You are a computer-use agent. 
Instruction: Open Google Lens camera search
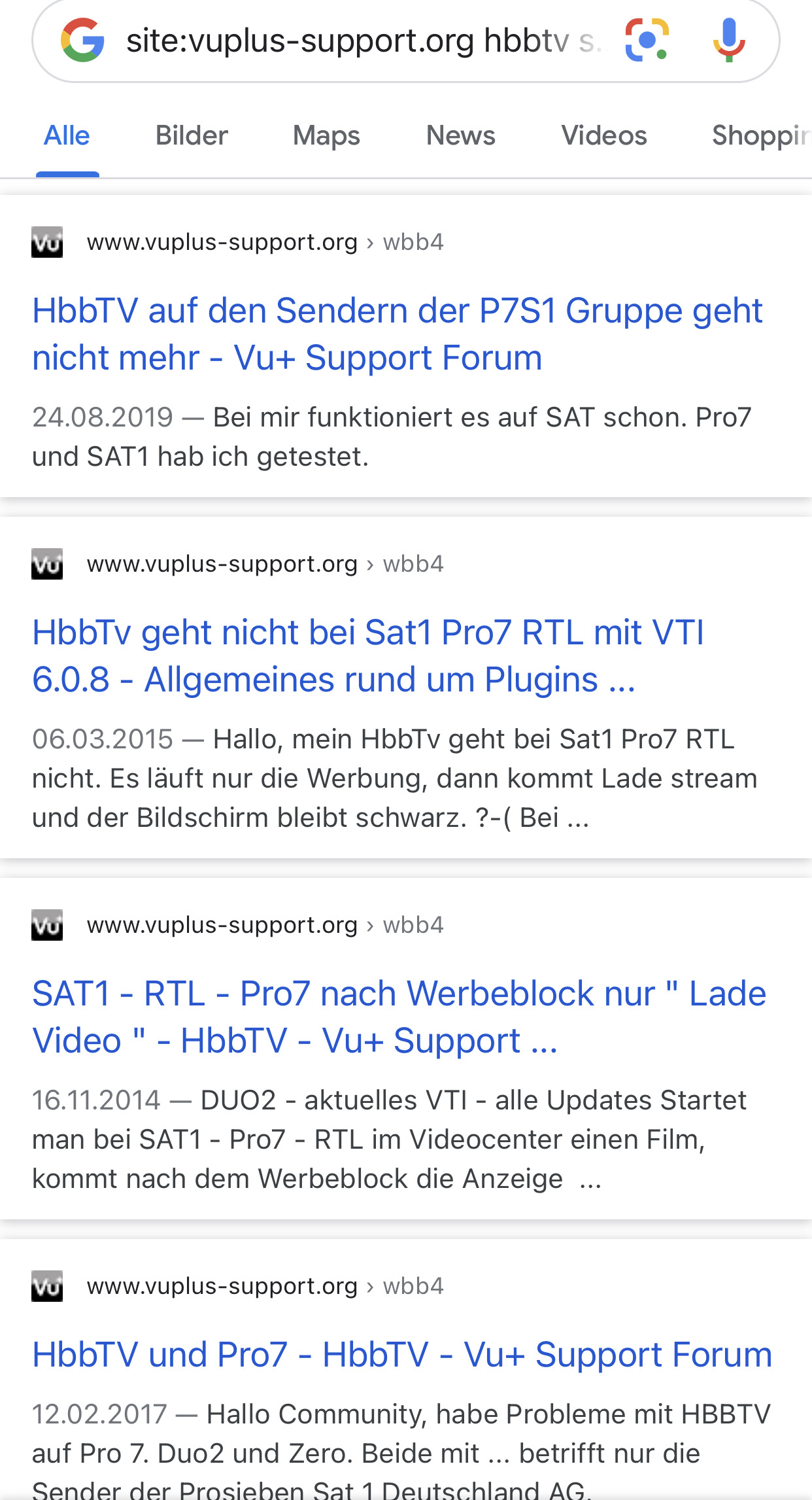pos(647,41)
